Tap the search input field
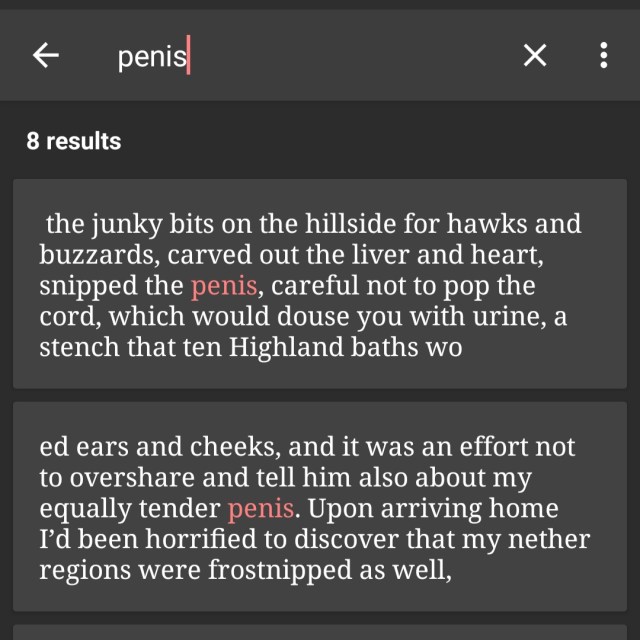This screenshot has width=640, height=640. (x=300, y=57)
